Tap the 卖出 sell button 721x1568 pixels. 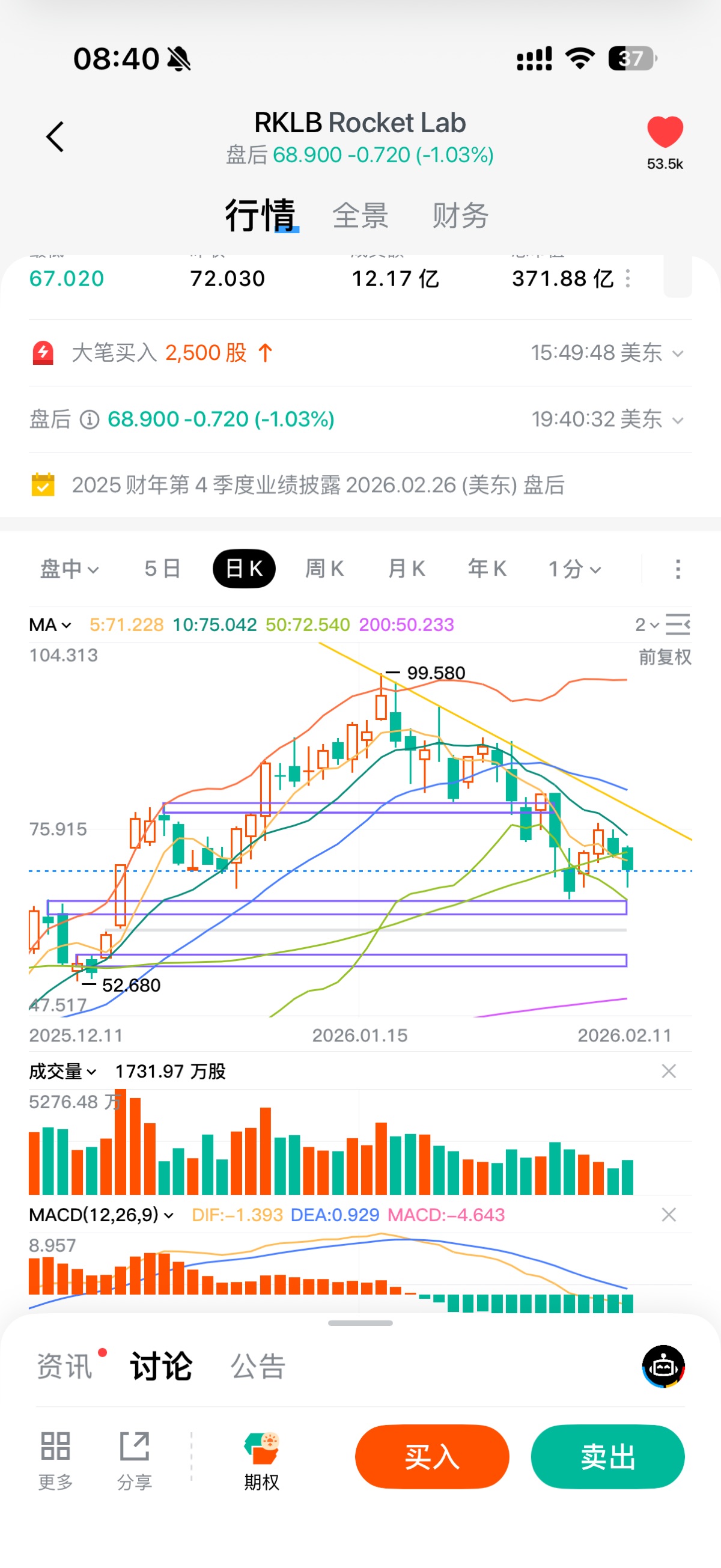click(x=607, y=1457)
